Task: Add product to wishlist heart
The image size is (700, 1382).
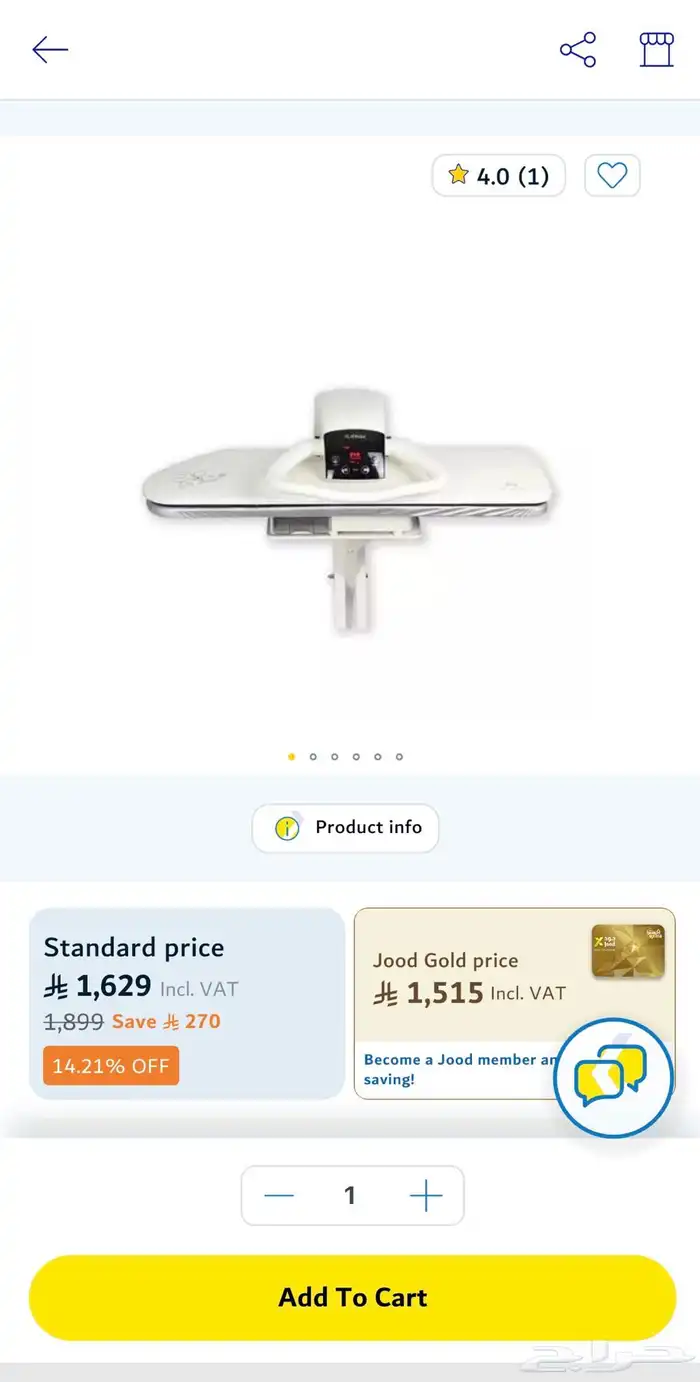Action: click(612, 176)
